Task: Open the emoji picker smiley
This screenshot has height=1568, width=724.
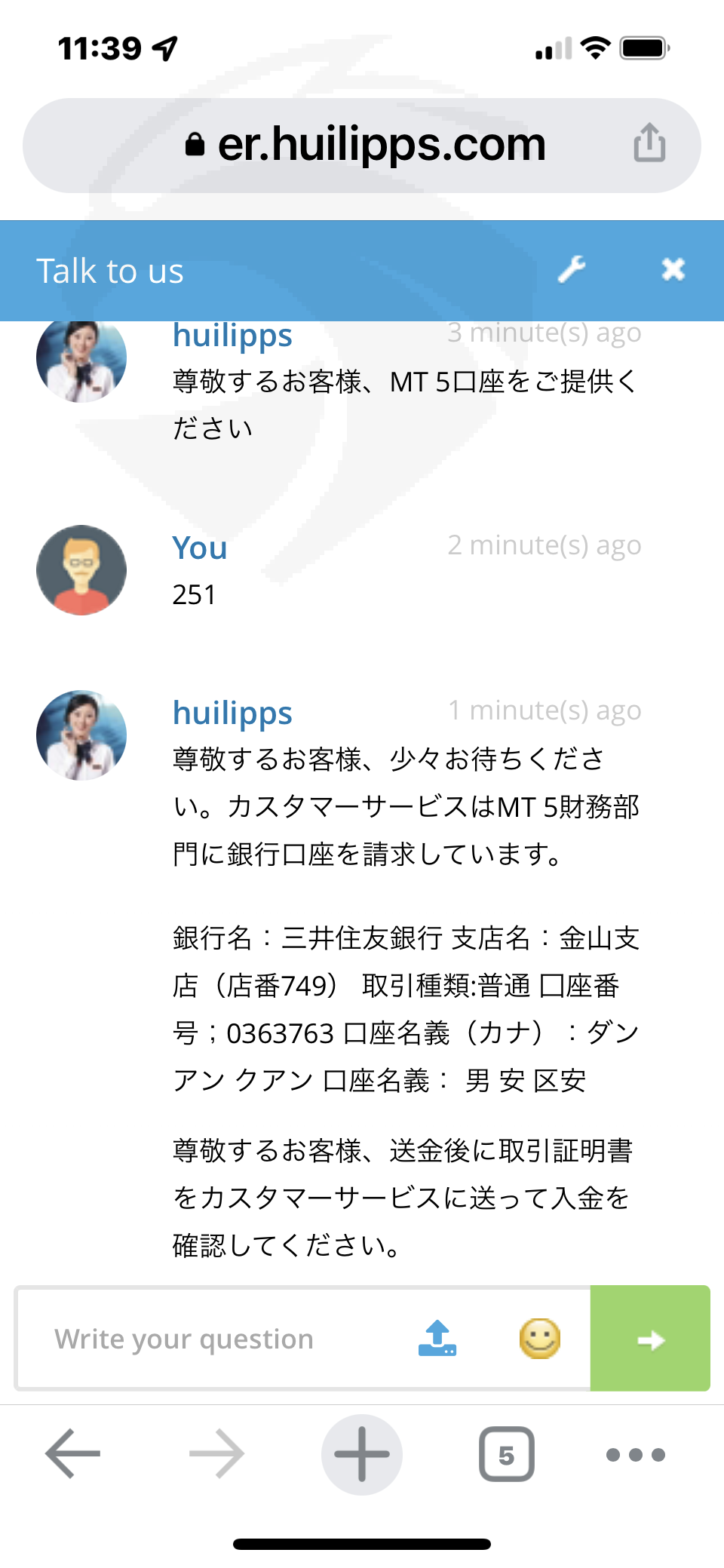Action: coord(540,1339)
